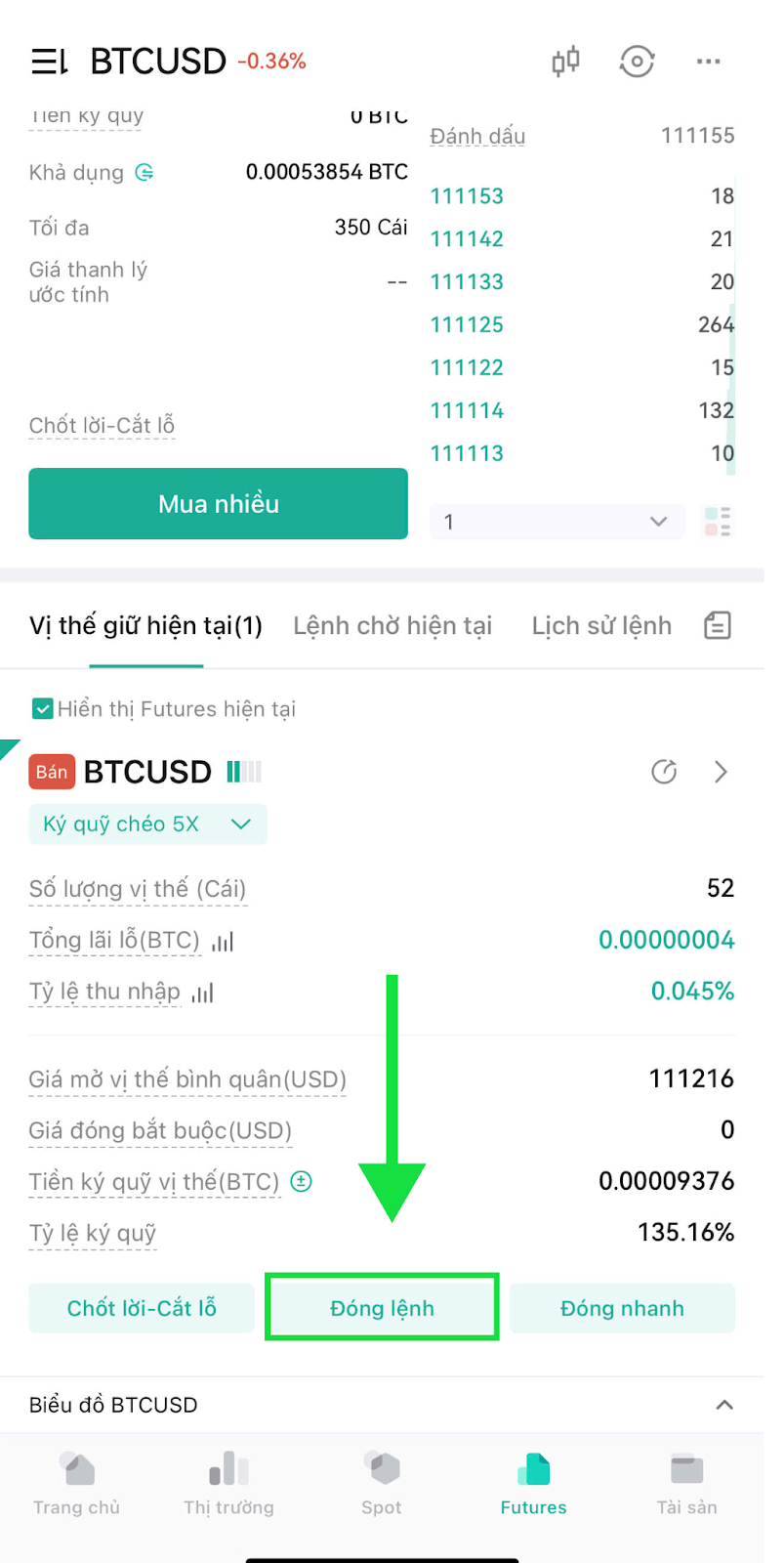Switch to Lệnh chờ hiện tại tab

(392, 625)
